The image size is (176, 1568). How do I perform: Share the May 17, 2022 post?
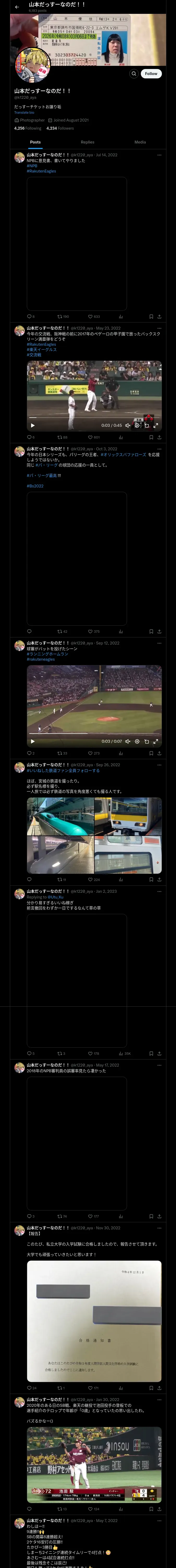(x=159, y=1216)
